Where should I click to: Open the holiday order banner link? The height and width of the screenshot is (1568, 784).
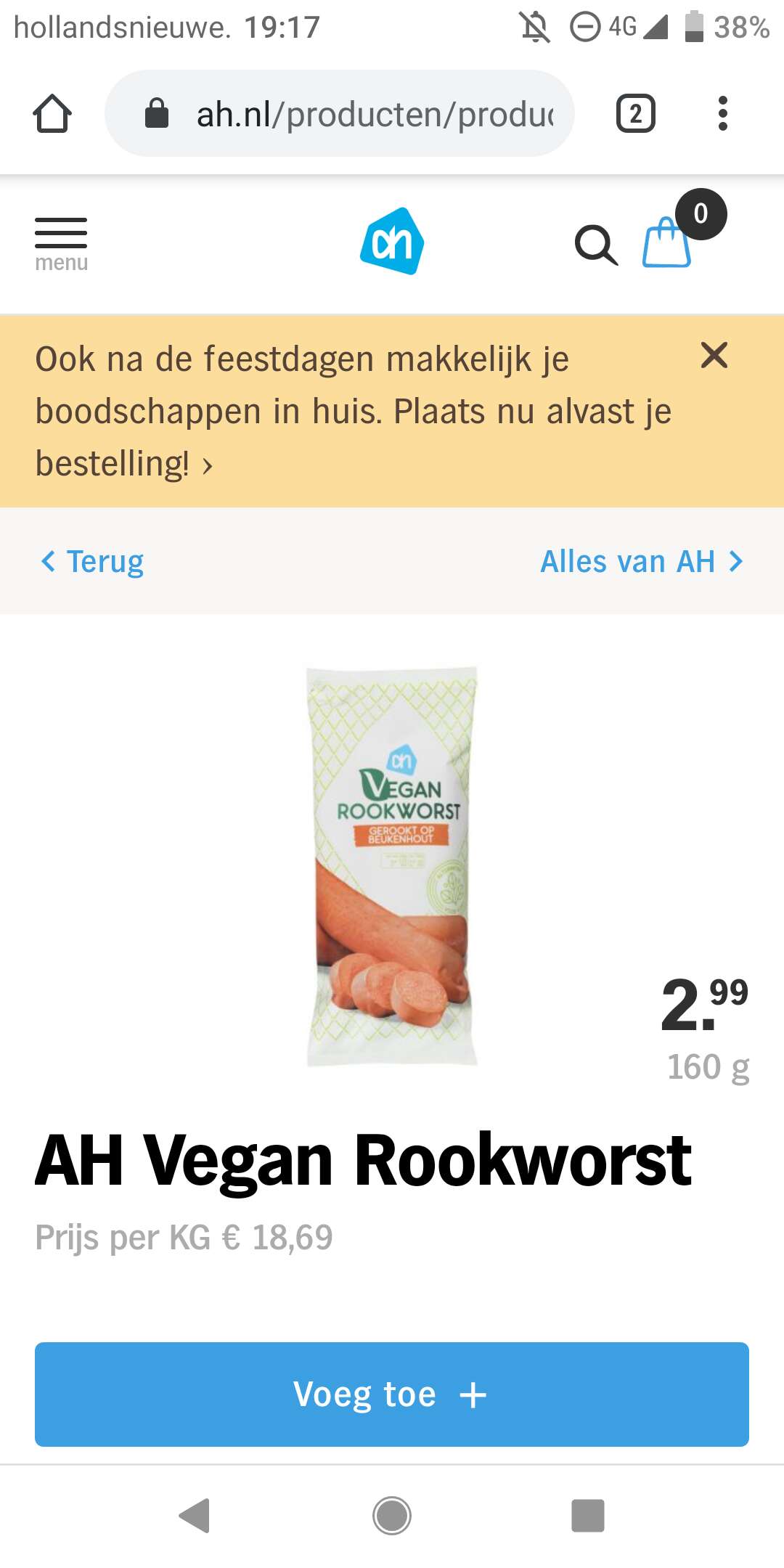point(354,411)
